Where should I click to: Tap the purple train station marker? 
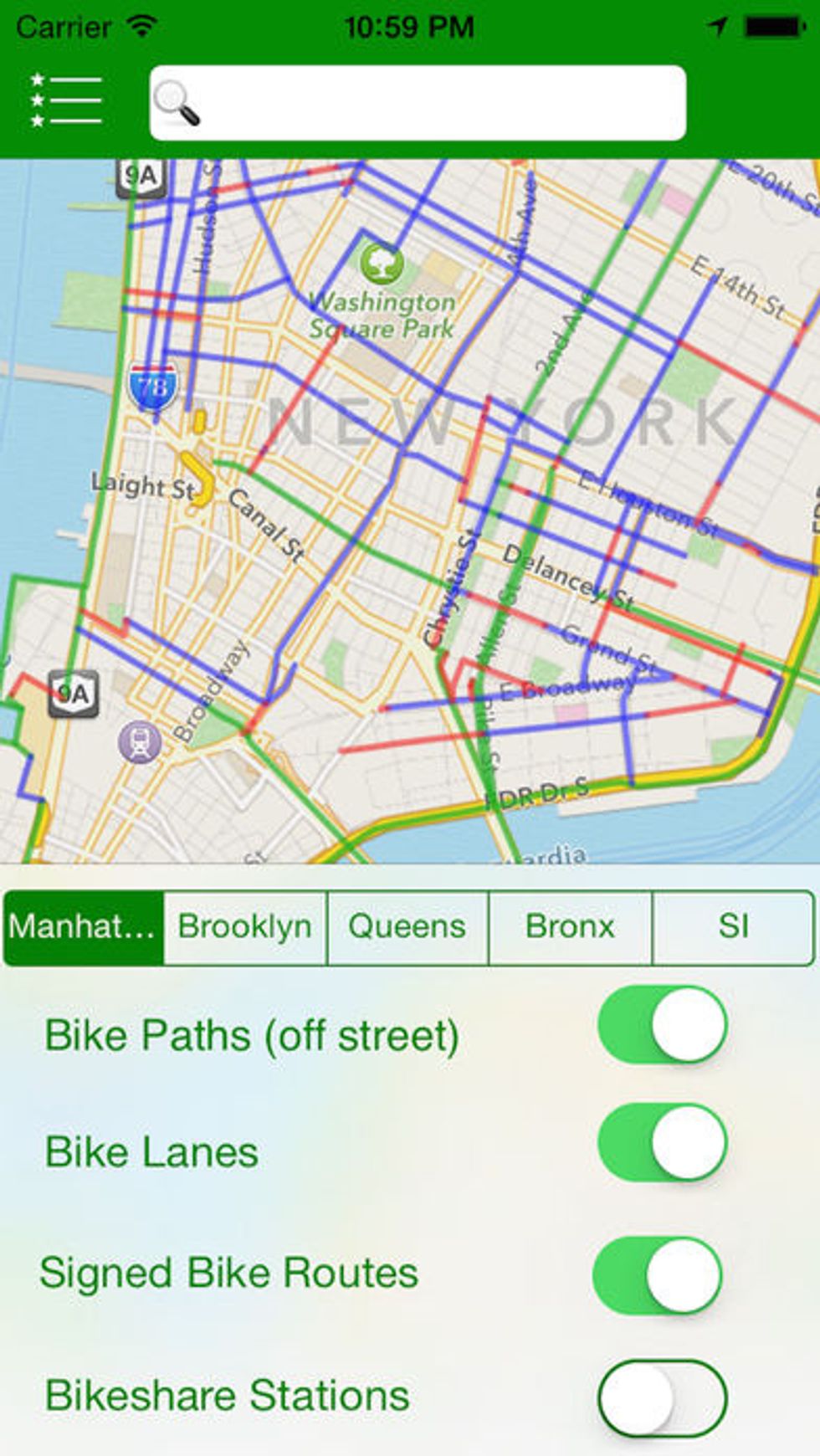point(140,742)
